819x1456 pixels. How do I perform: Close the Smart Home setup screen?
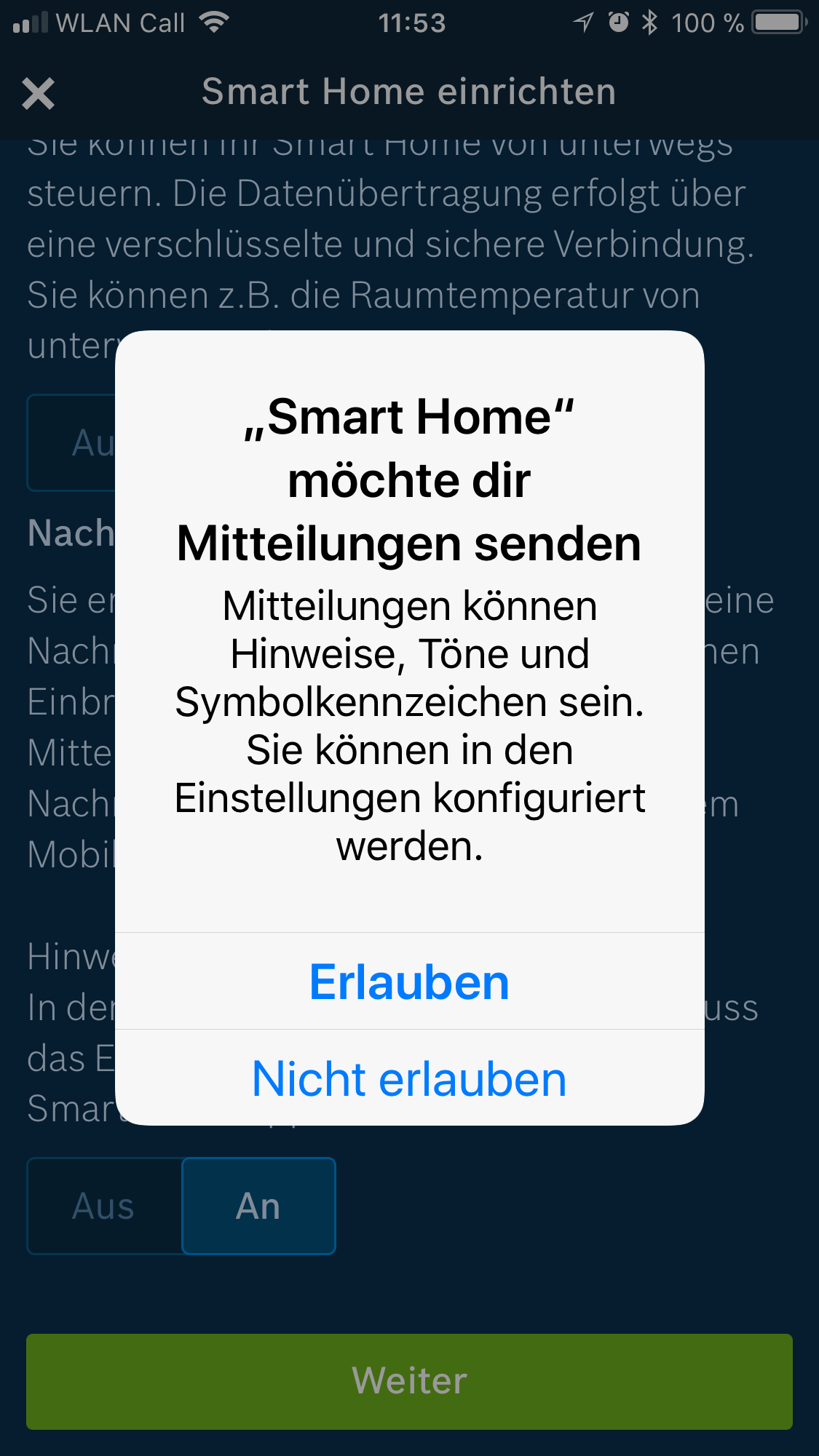38,93
